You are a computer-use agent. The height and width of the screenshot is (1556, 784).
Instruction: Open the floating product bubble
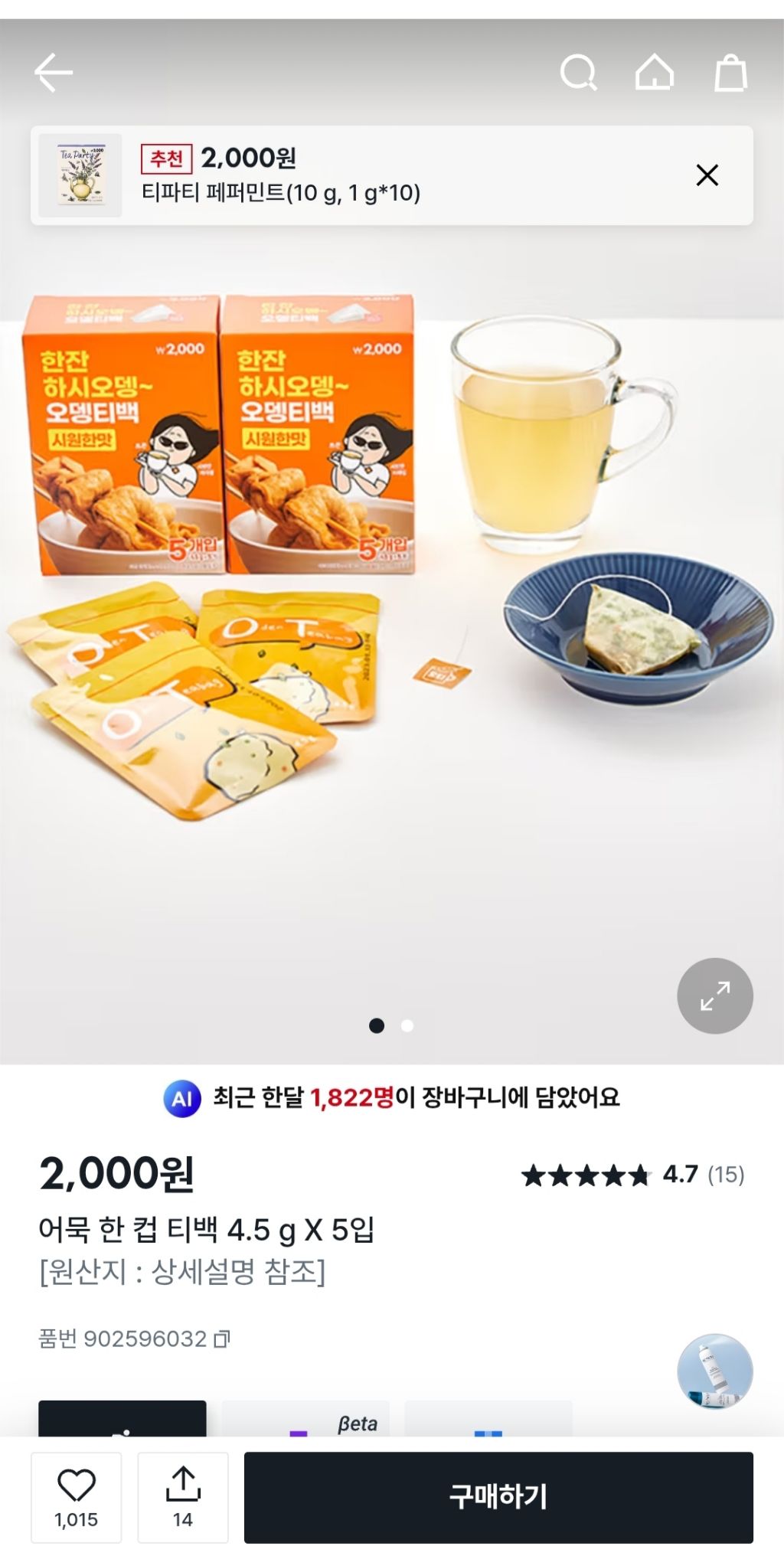[714, 1371]
